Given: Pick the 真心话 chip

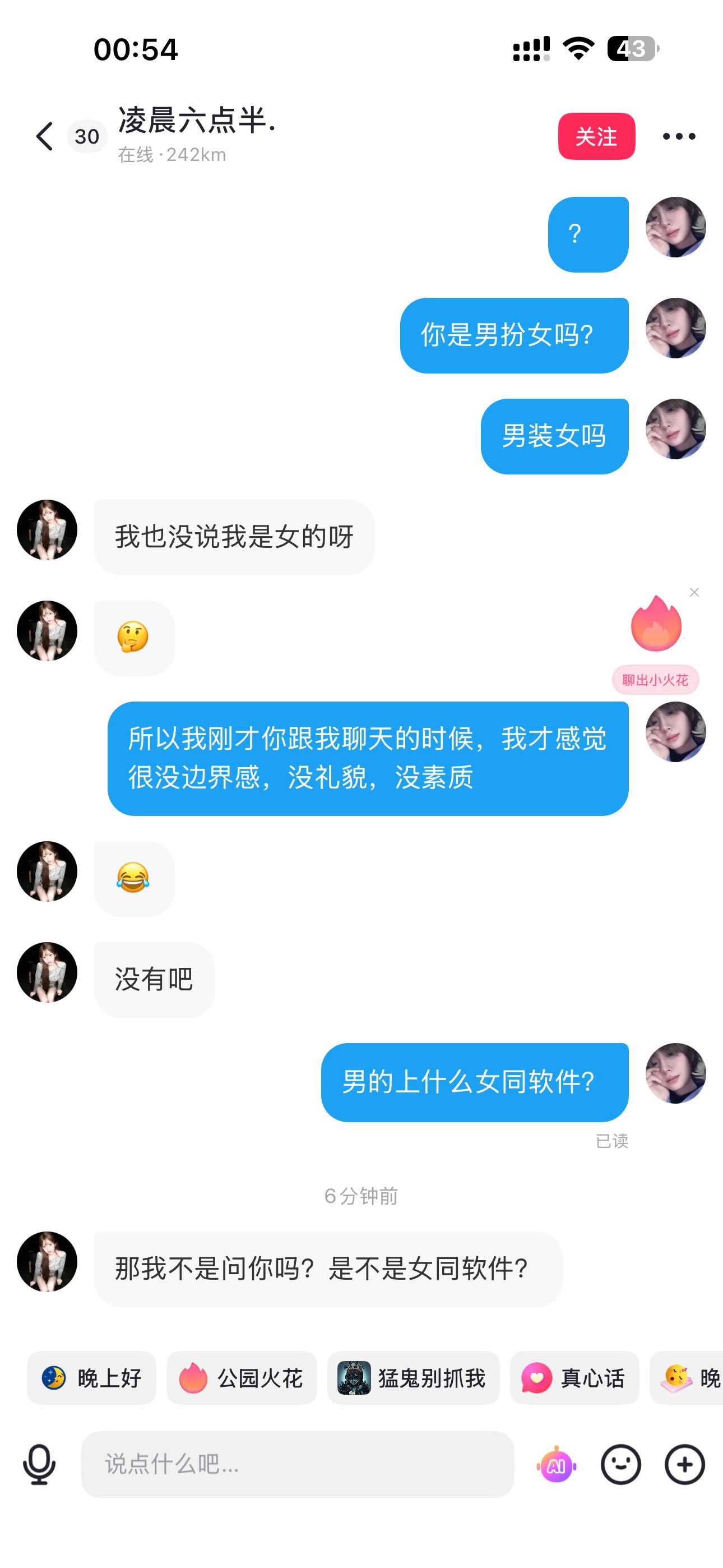Looking at the screenshot, I should point(574,1377).
